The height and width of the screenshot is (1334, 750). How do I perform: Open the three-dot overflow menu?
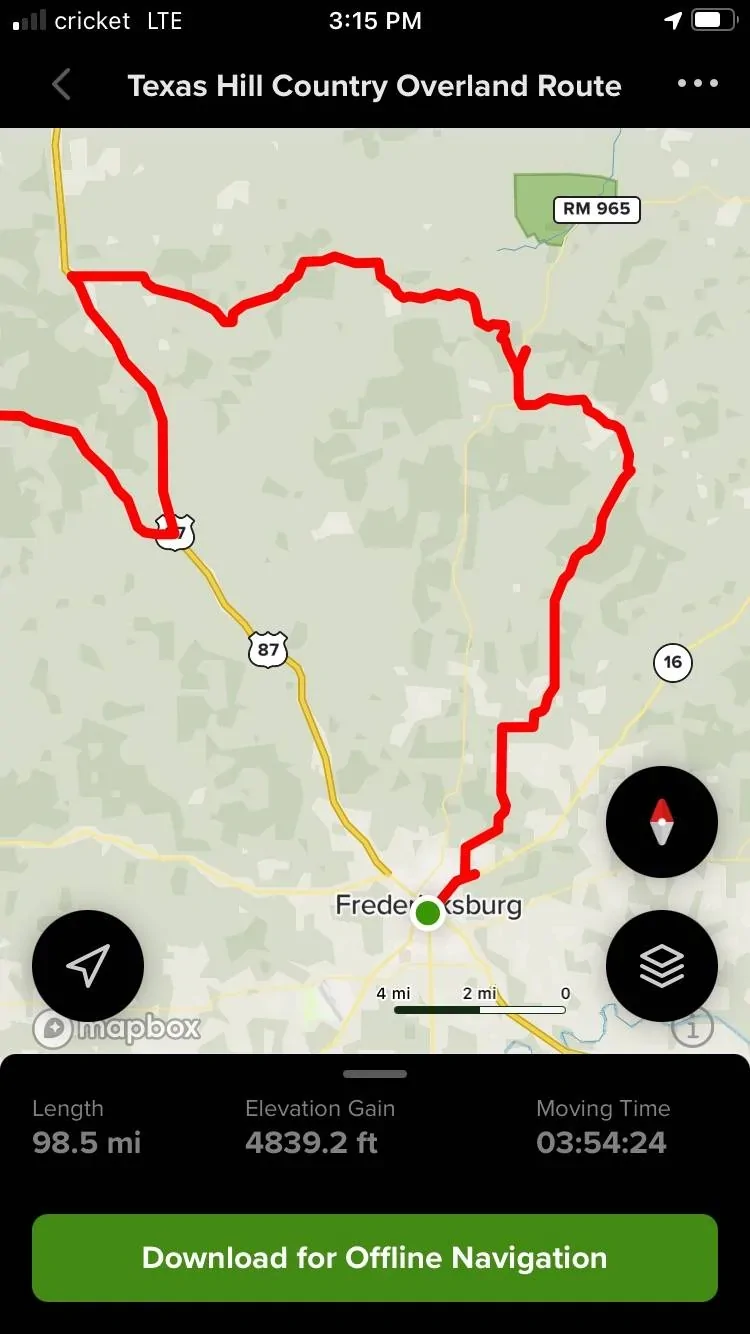[697, 84]
